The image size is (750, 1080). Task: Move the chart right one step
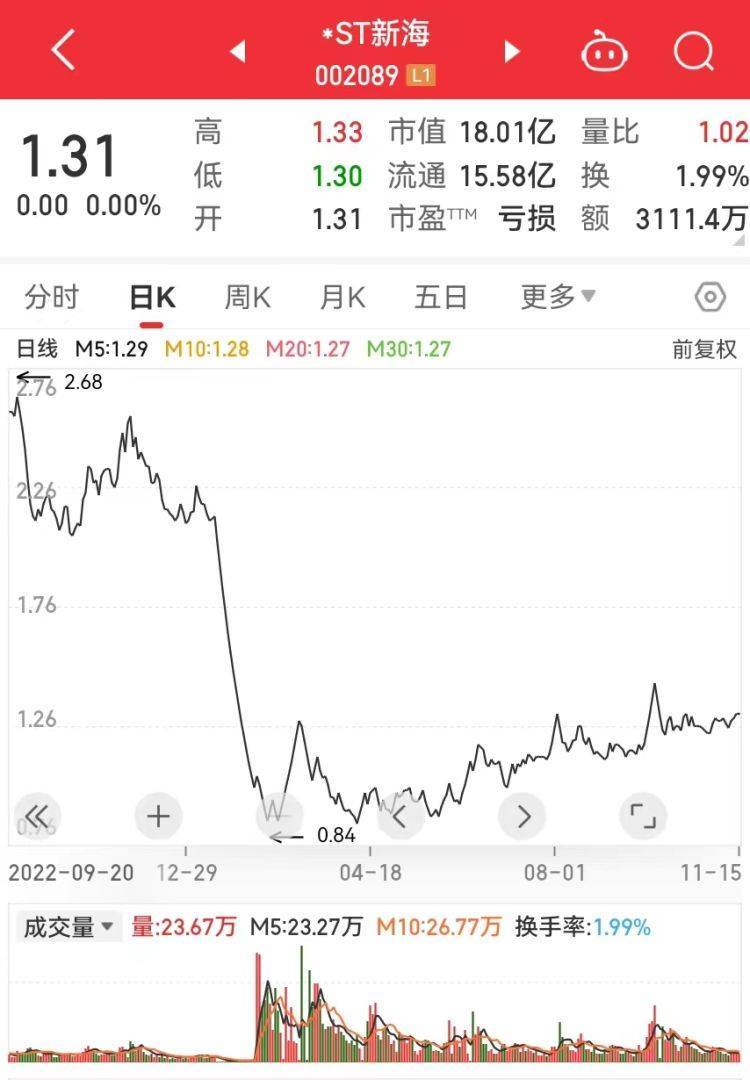[523, 816]
